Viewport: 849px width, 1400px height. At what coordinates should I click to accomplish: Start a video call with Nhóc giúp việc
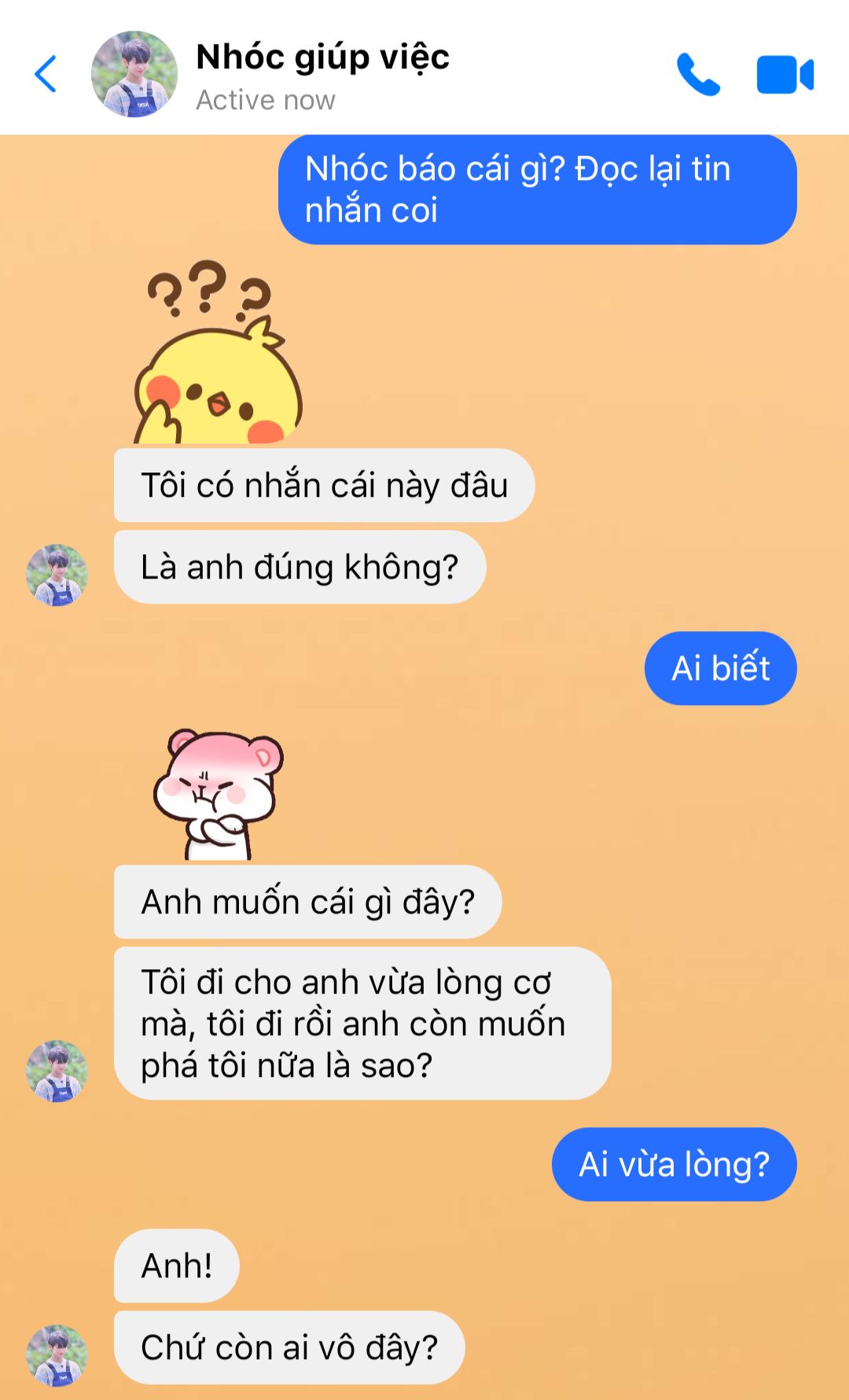pyautogui.click(x=785, y=75)
